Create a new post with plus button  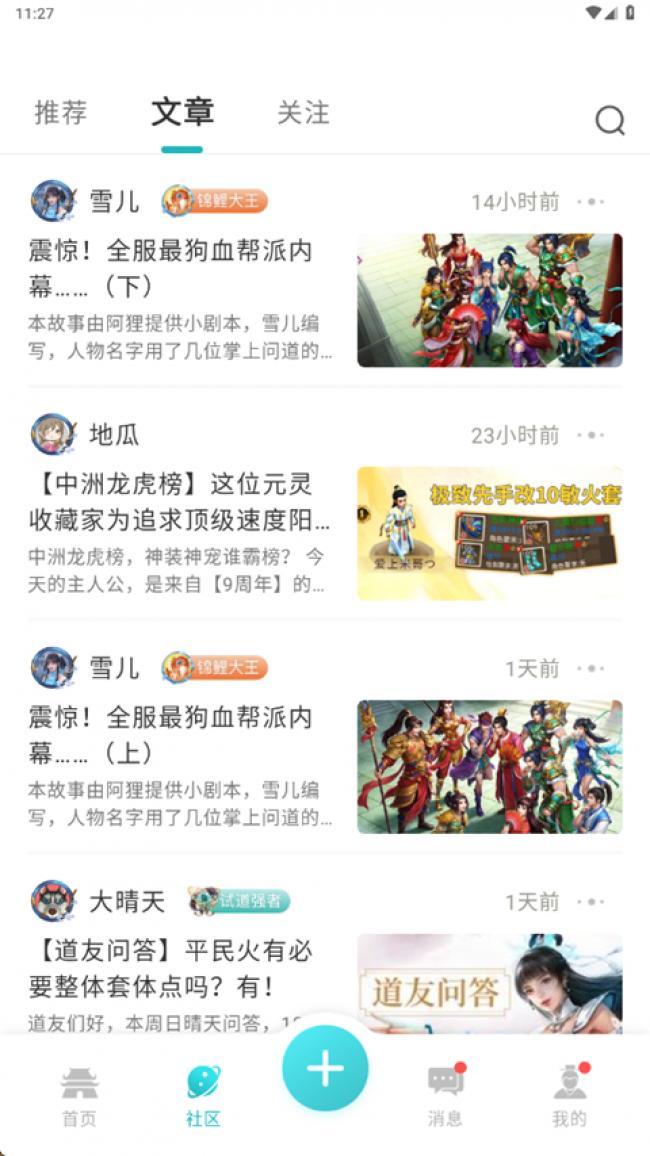[325, 1069]
